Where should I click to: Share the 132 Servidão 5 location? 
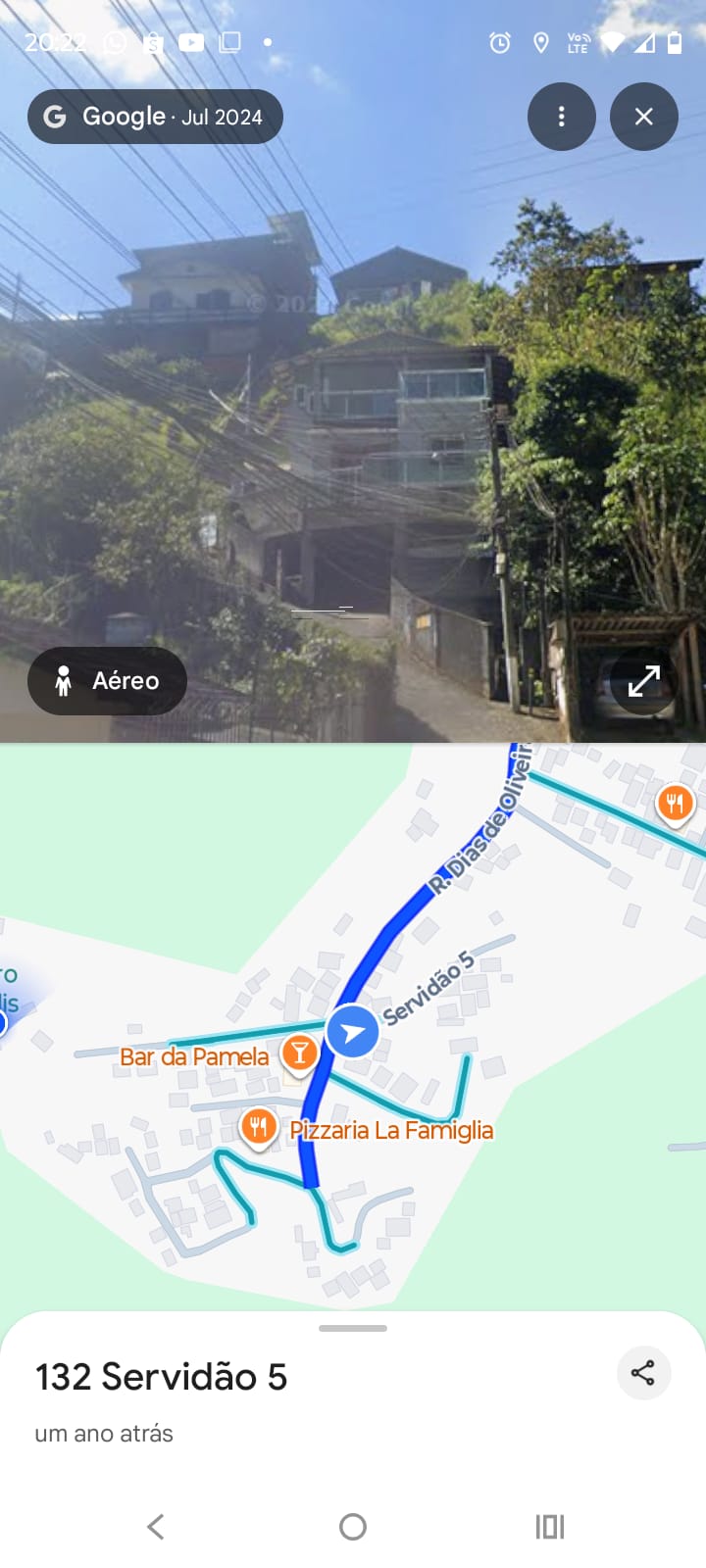click(643, 1372)
